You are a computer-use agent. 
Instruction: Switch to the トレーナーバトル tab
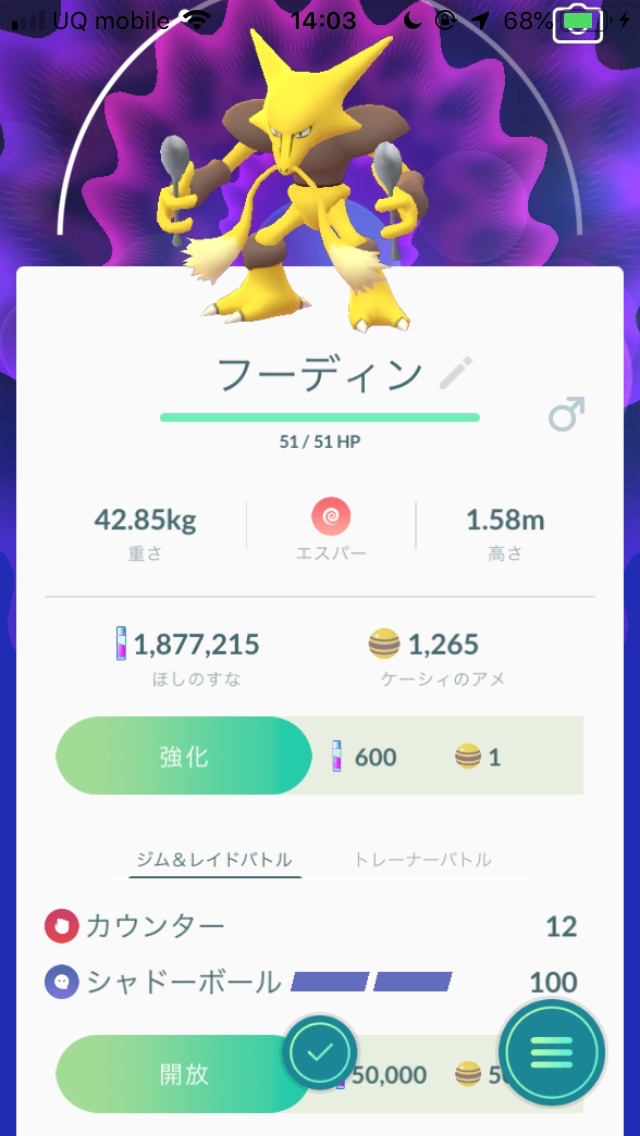pyautogui.click(x=422, y=859)
